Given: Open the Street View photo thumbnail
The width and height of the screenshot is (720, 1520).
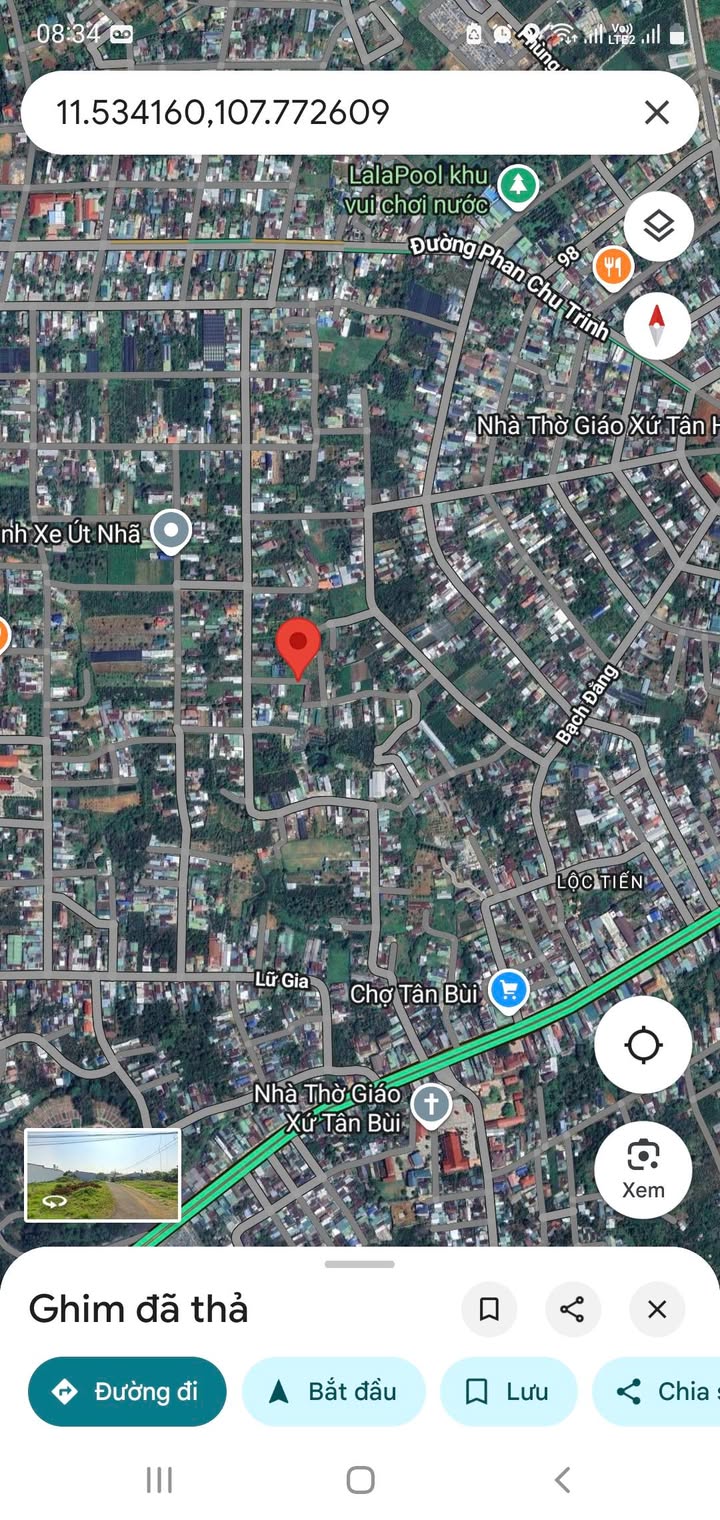Looking at the screenshot, I should 102,1175.
